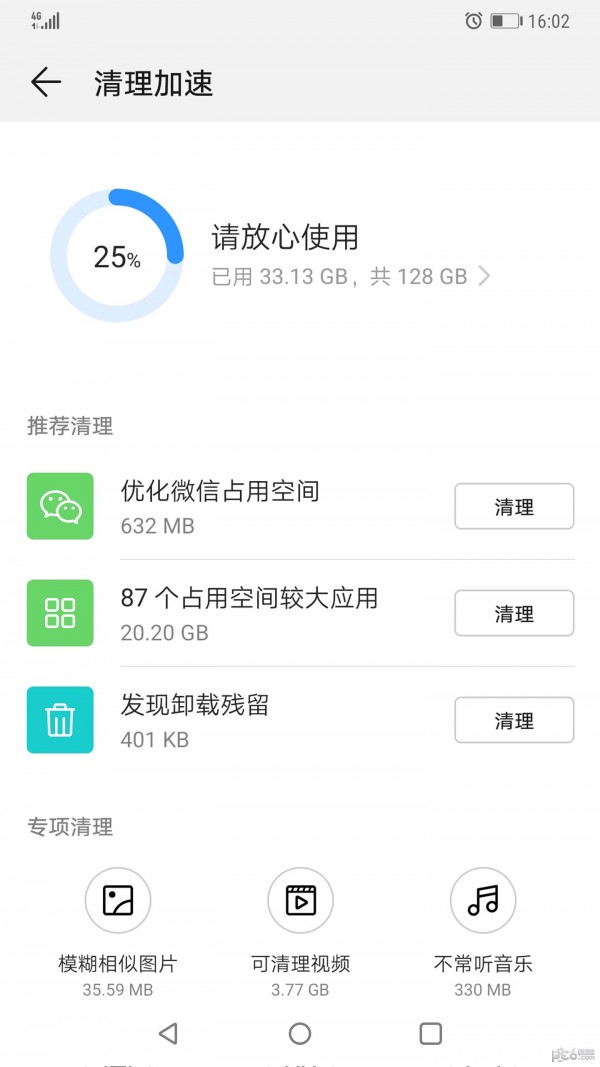Image resolution: width=600 pixels, height=1067 pixels.
Task: Tap 清理 for 优化微信占用空间
Action: (x=514, y=507)
